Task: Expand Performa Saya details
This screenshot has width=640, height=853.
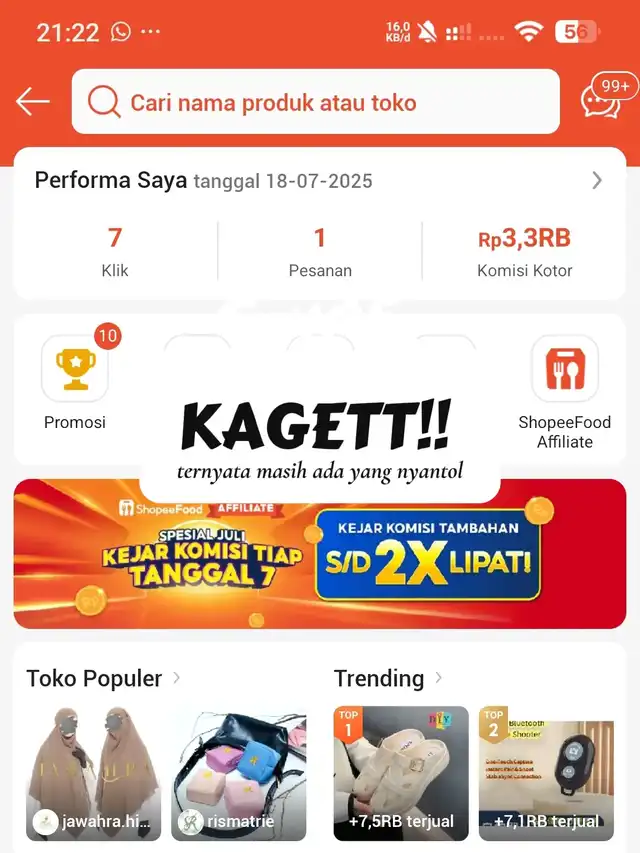Action: point(597,180)
